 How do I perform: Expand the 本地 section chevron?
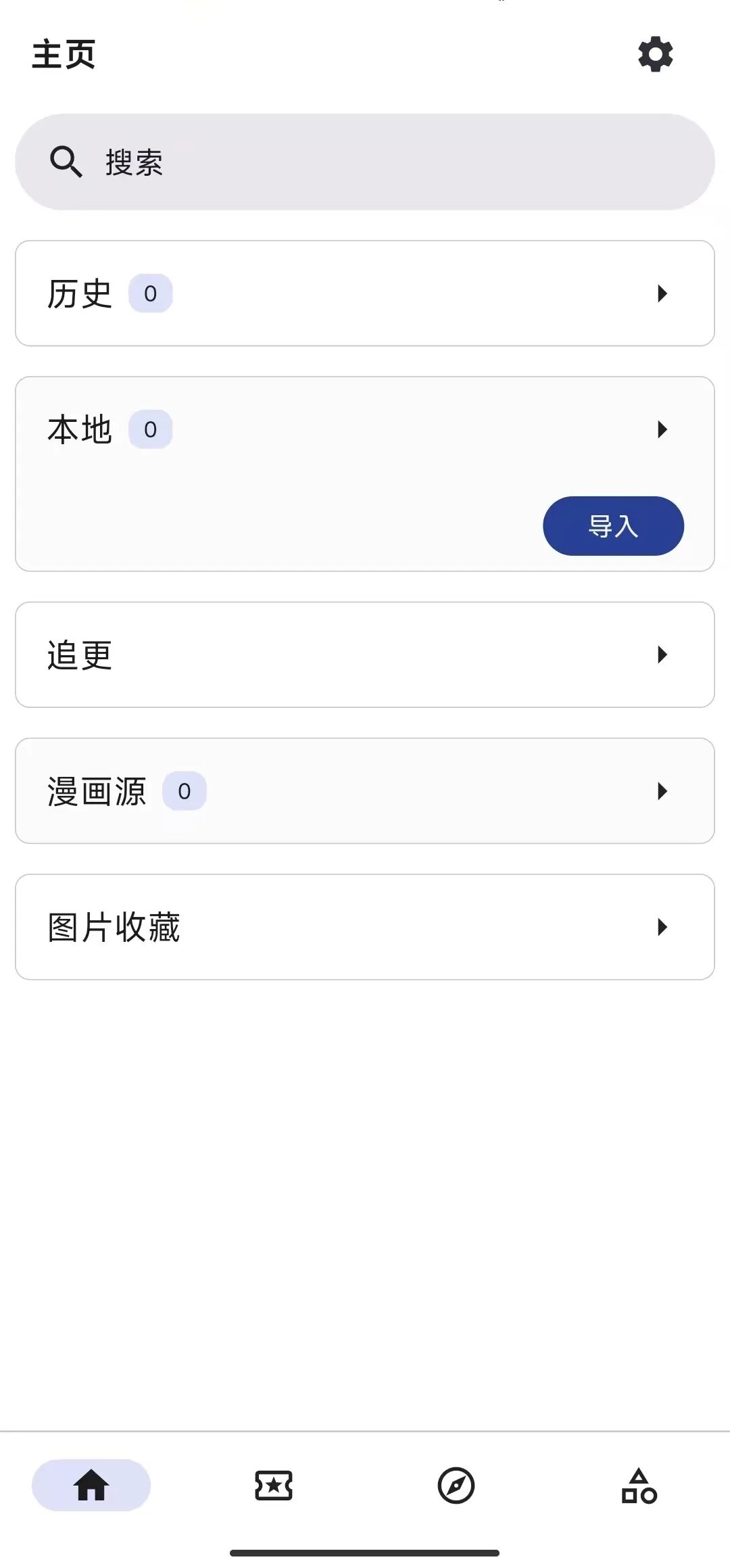[662, 429]
